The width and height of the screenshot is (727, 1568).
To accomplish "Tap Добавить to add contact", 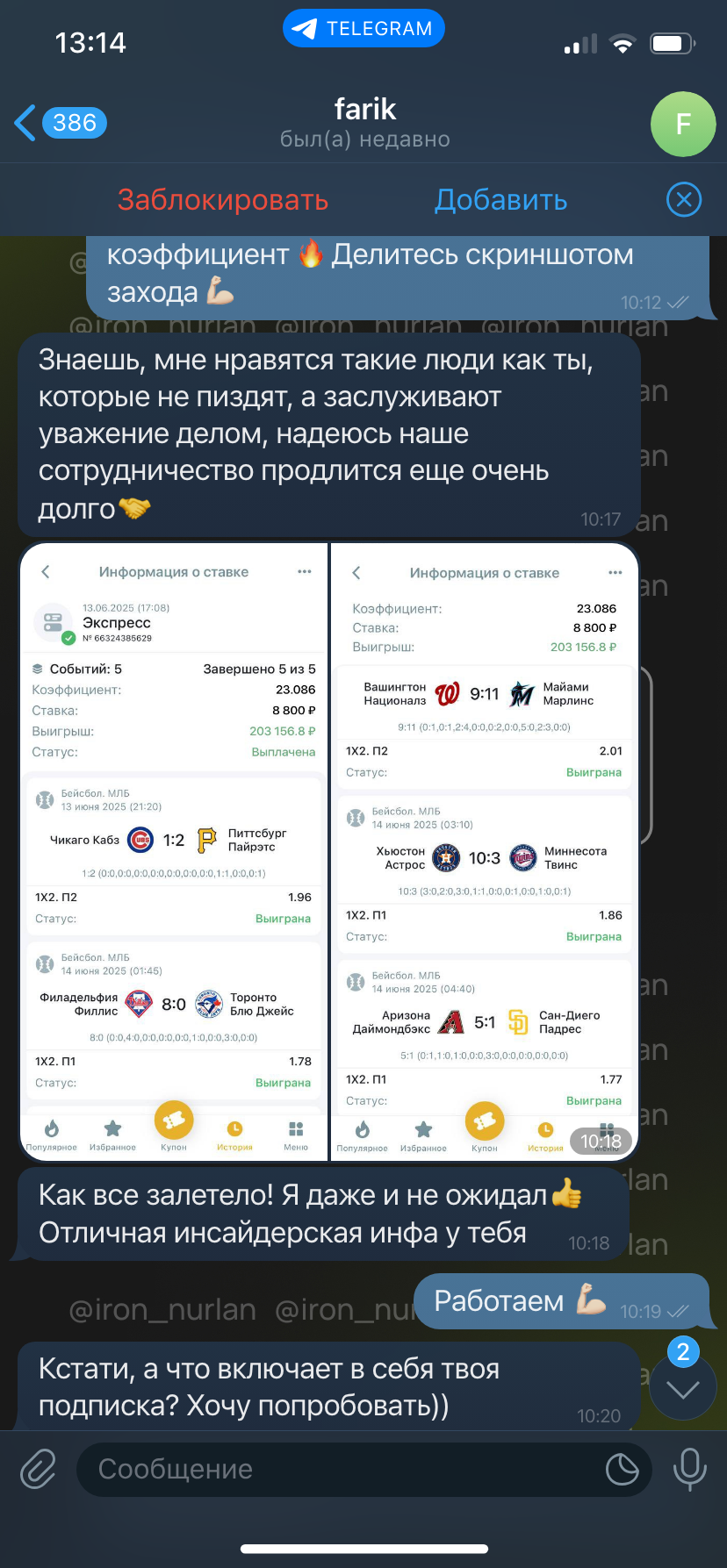I will [500, 200].
